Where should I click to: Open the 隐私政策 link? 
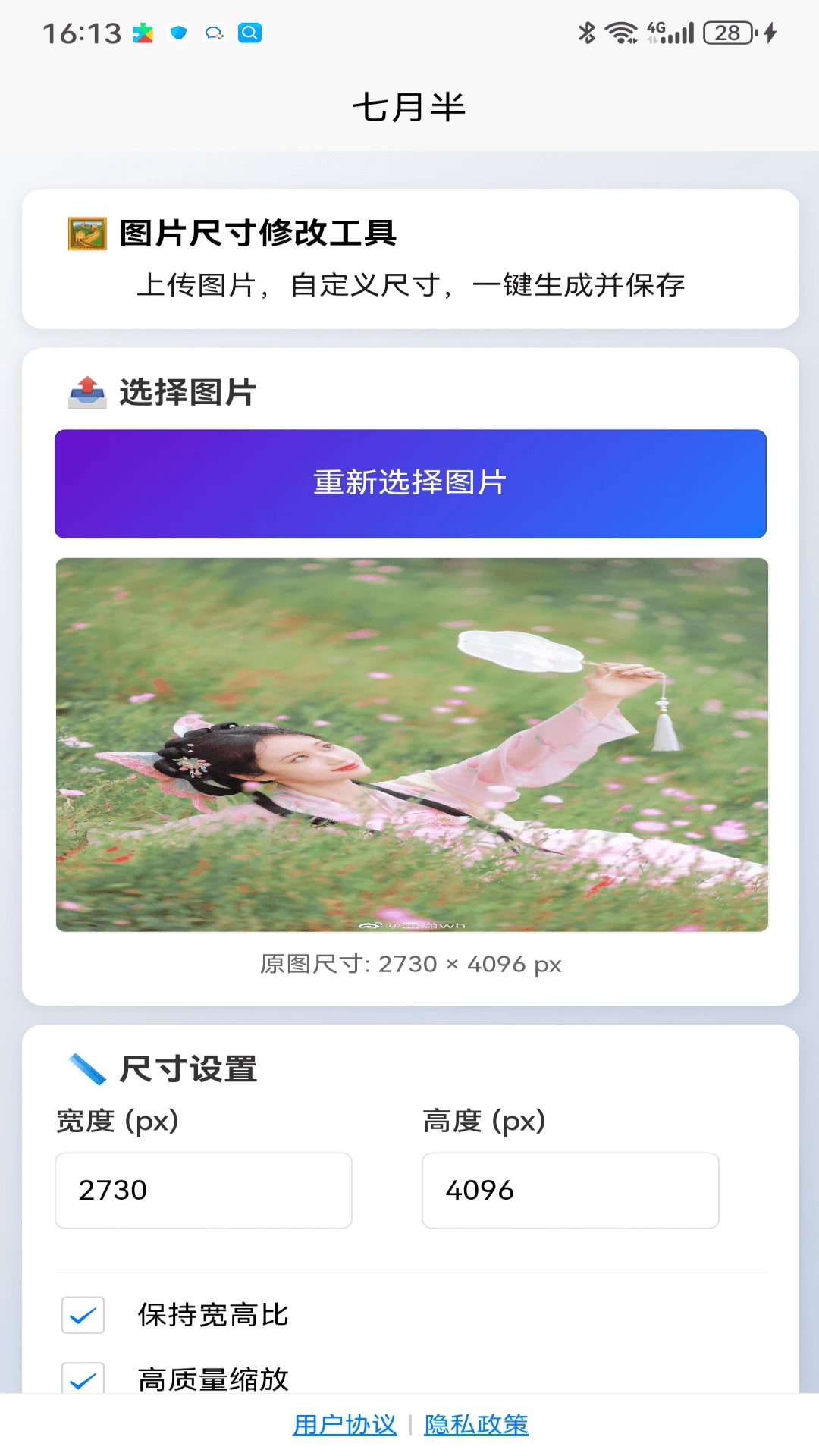click(475, 1423)
